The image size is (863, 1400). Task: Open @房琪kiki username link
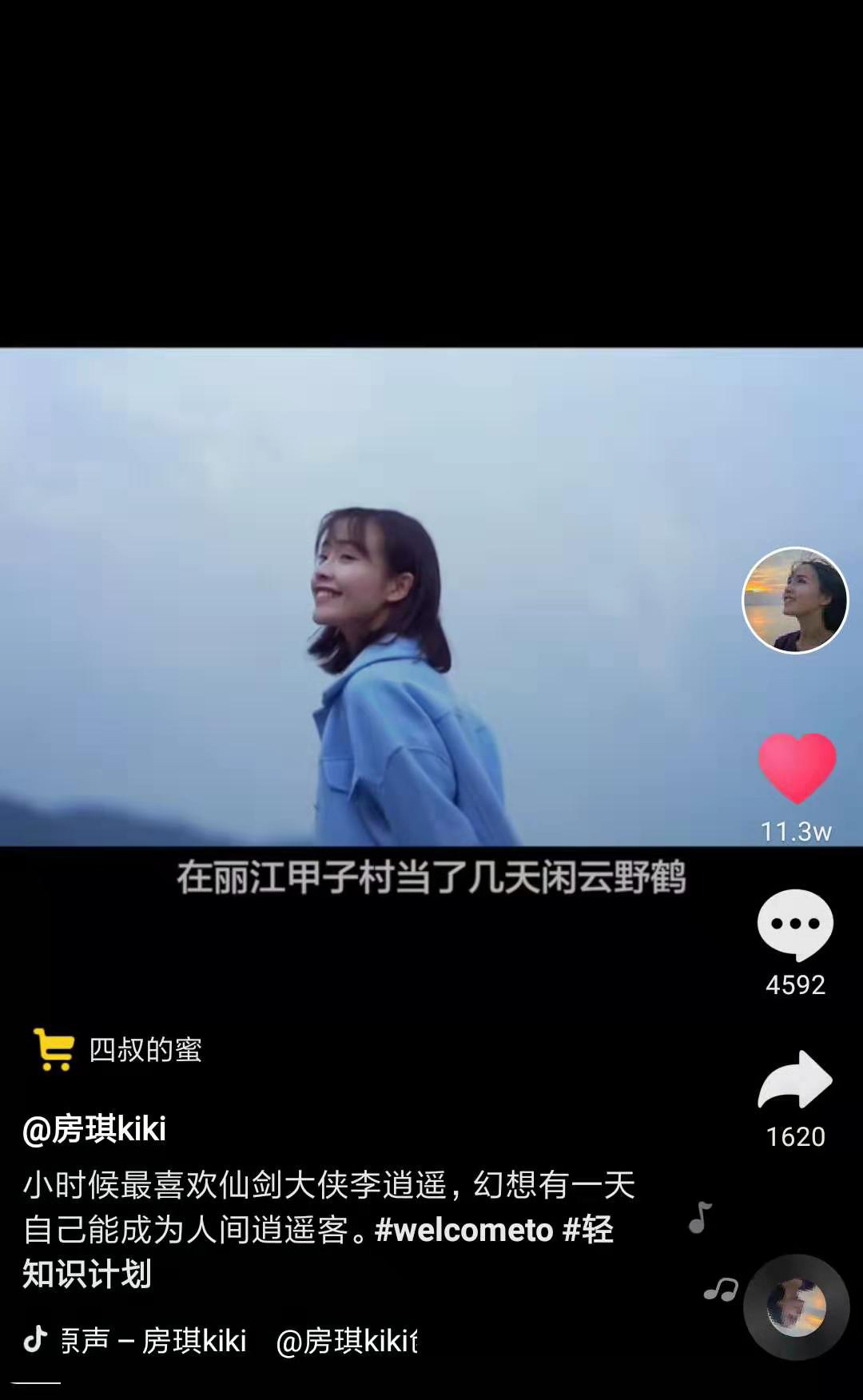pos(94,1129)
